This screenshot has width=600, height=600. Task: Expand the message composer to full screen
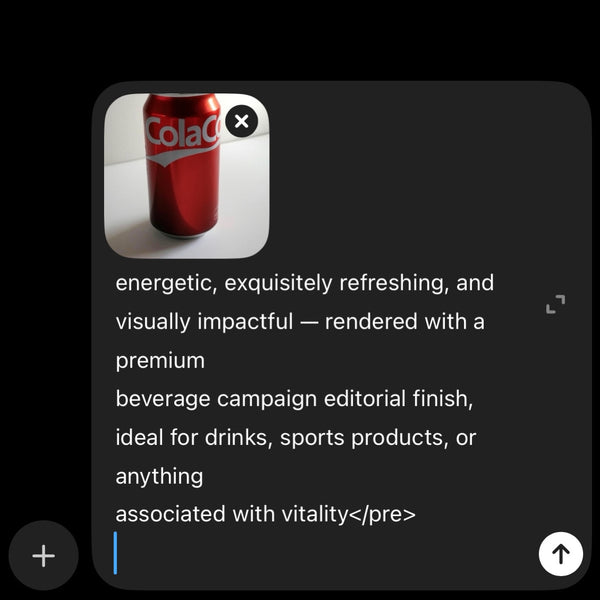coord(555,304)
